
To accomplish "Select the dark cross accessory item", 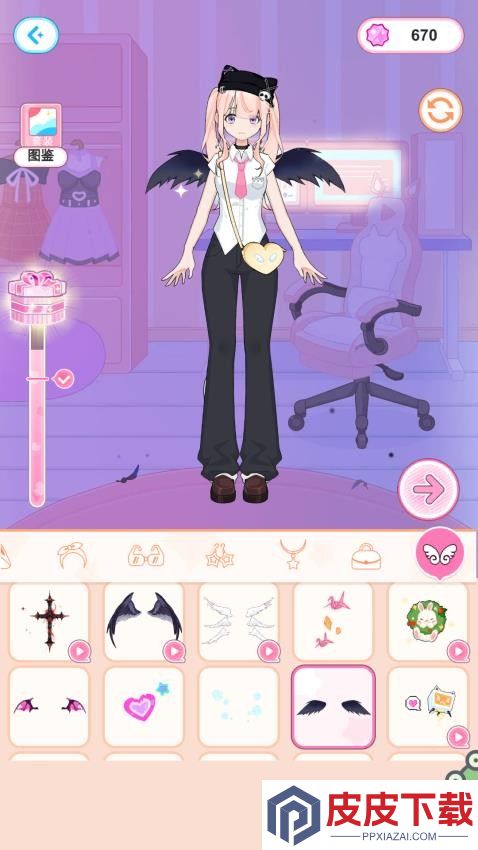I will click(49, 622).
